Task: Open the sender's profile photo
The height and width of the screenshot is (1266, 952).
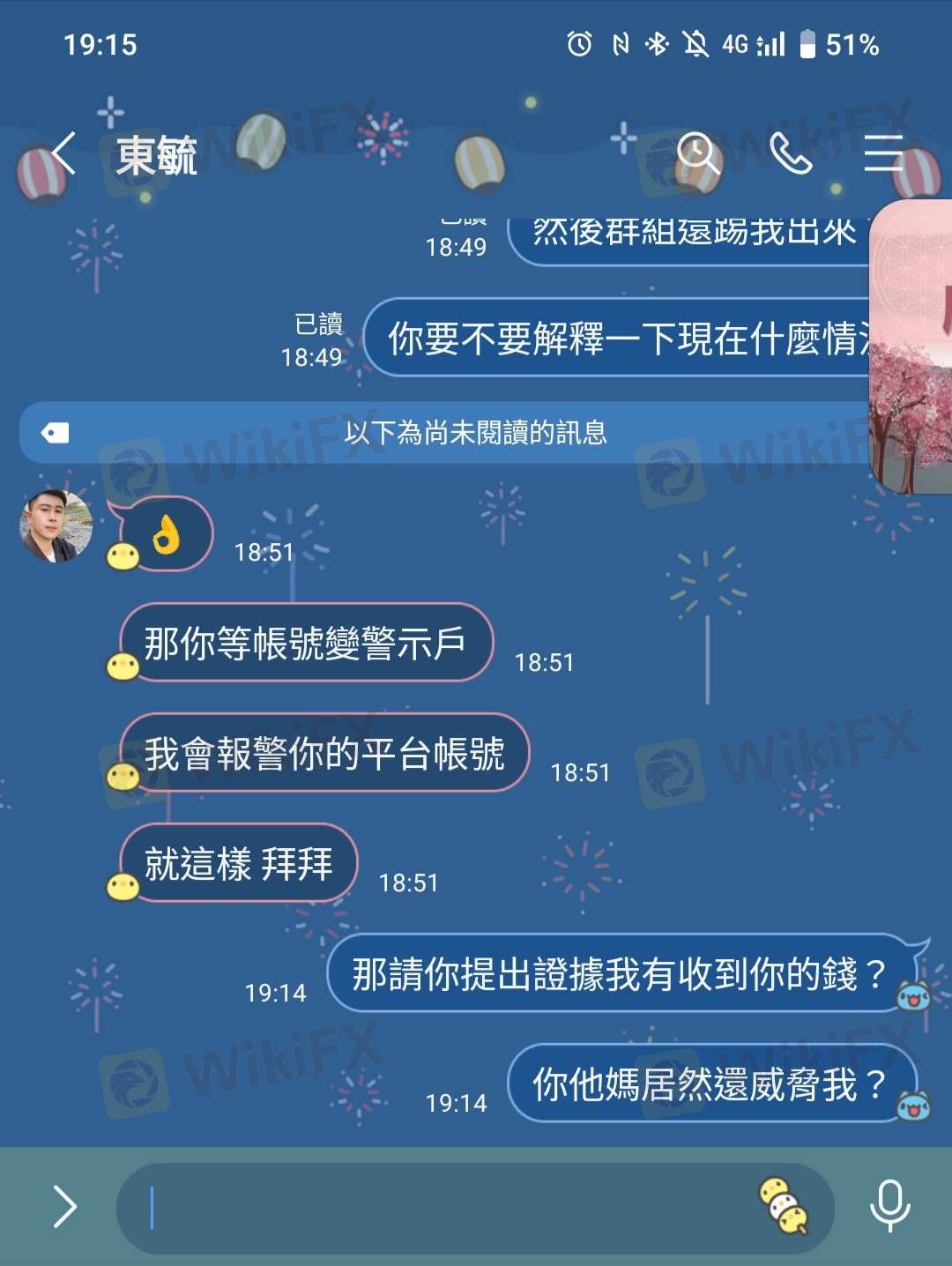Action: (x=56, y=526)
